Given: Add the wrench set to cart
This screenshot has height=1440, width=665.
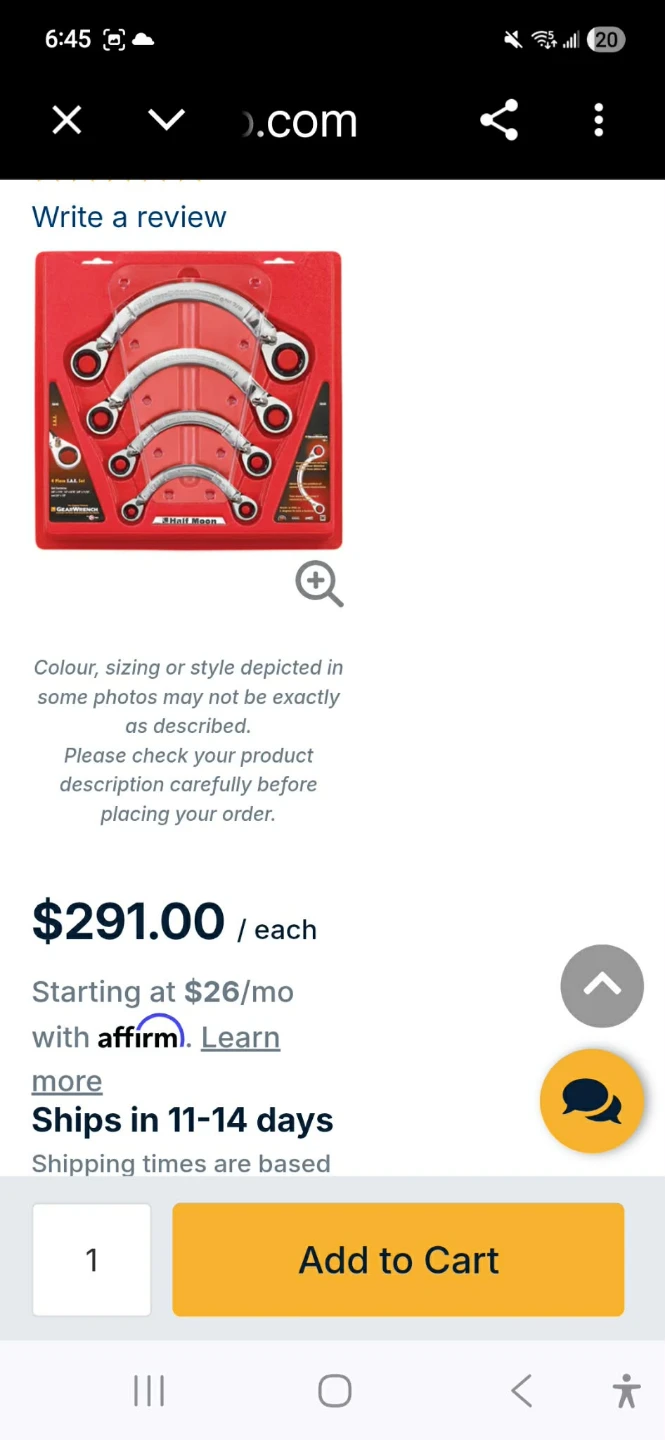Looking at the screenshot, I should coord(398,1260).
